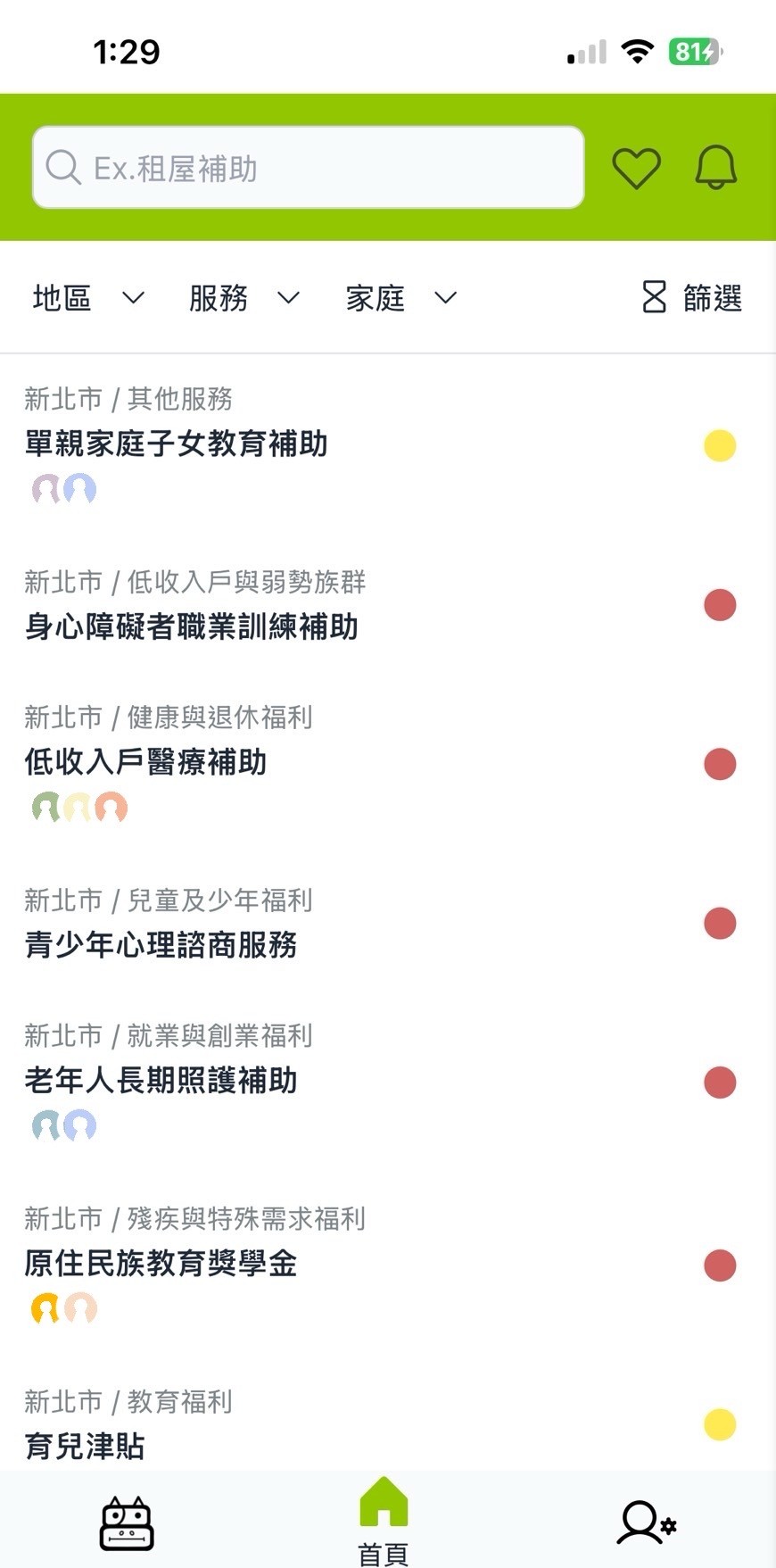
Task: Select the 育兒津貼 entry
Action: point(85,1446)
